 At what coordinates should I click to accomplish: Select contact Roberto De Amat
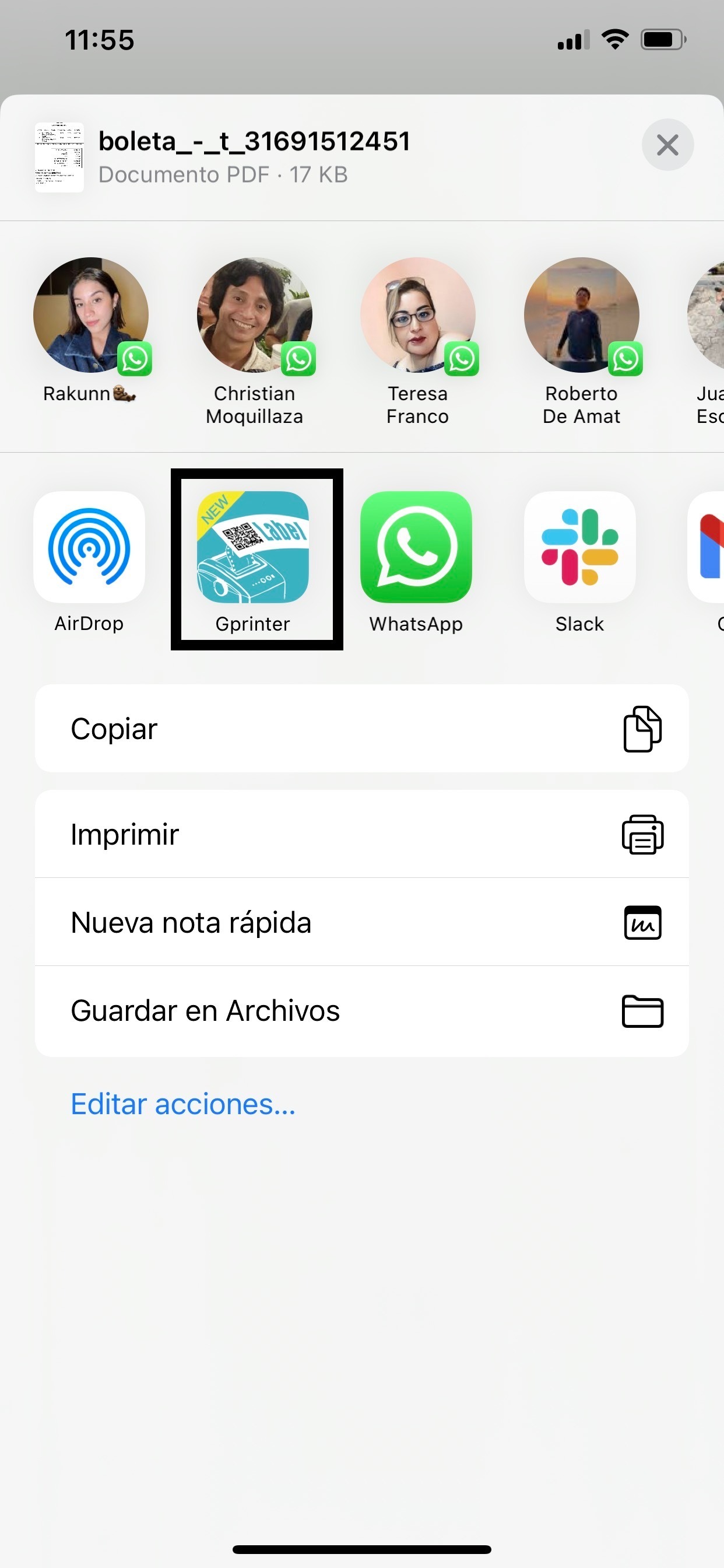point(581,316)
